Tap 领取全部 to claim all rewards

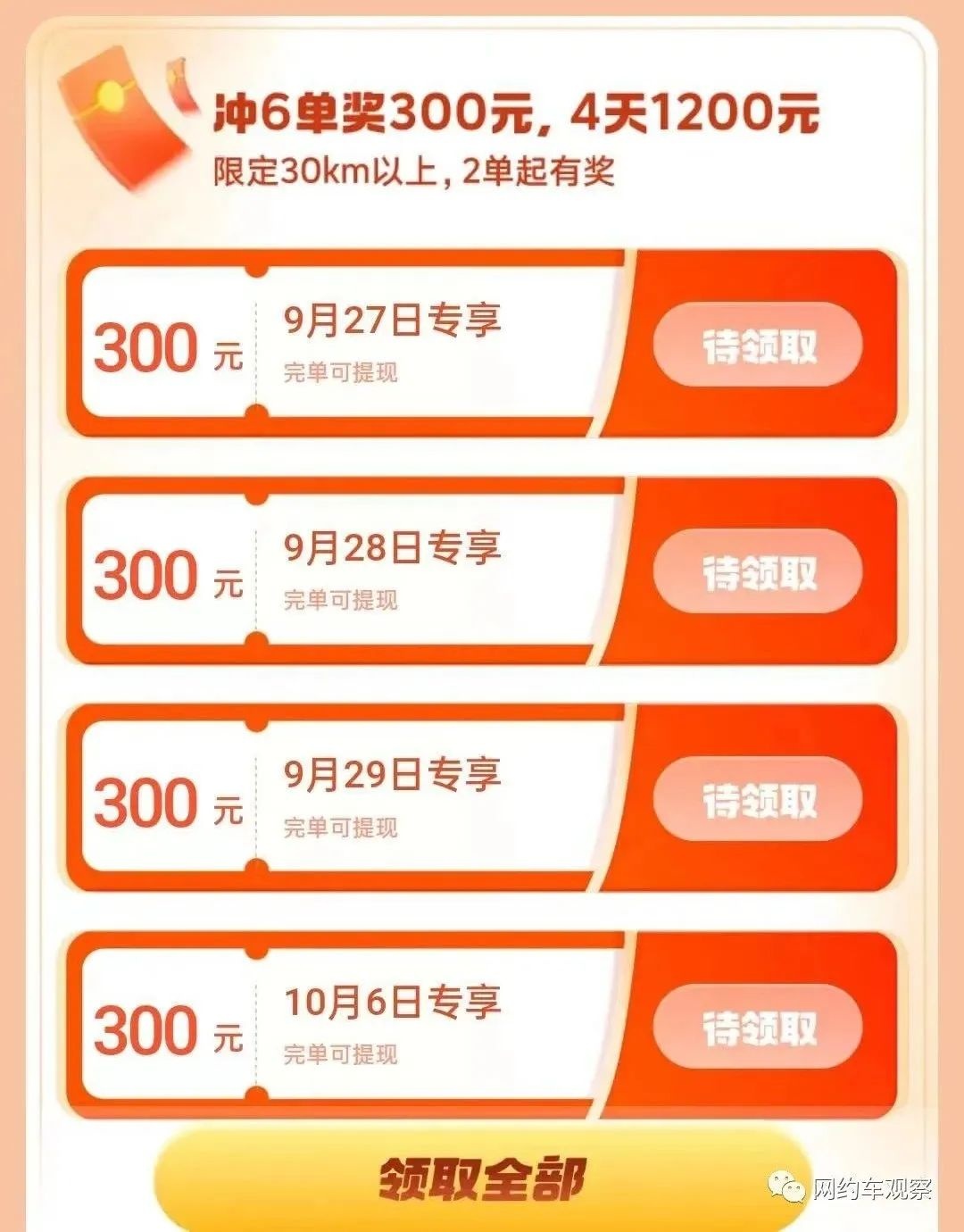(x=482, y=1180)
